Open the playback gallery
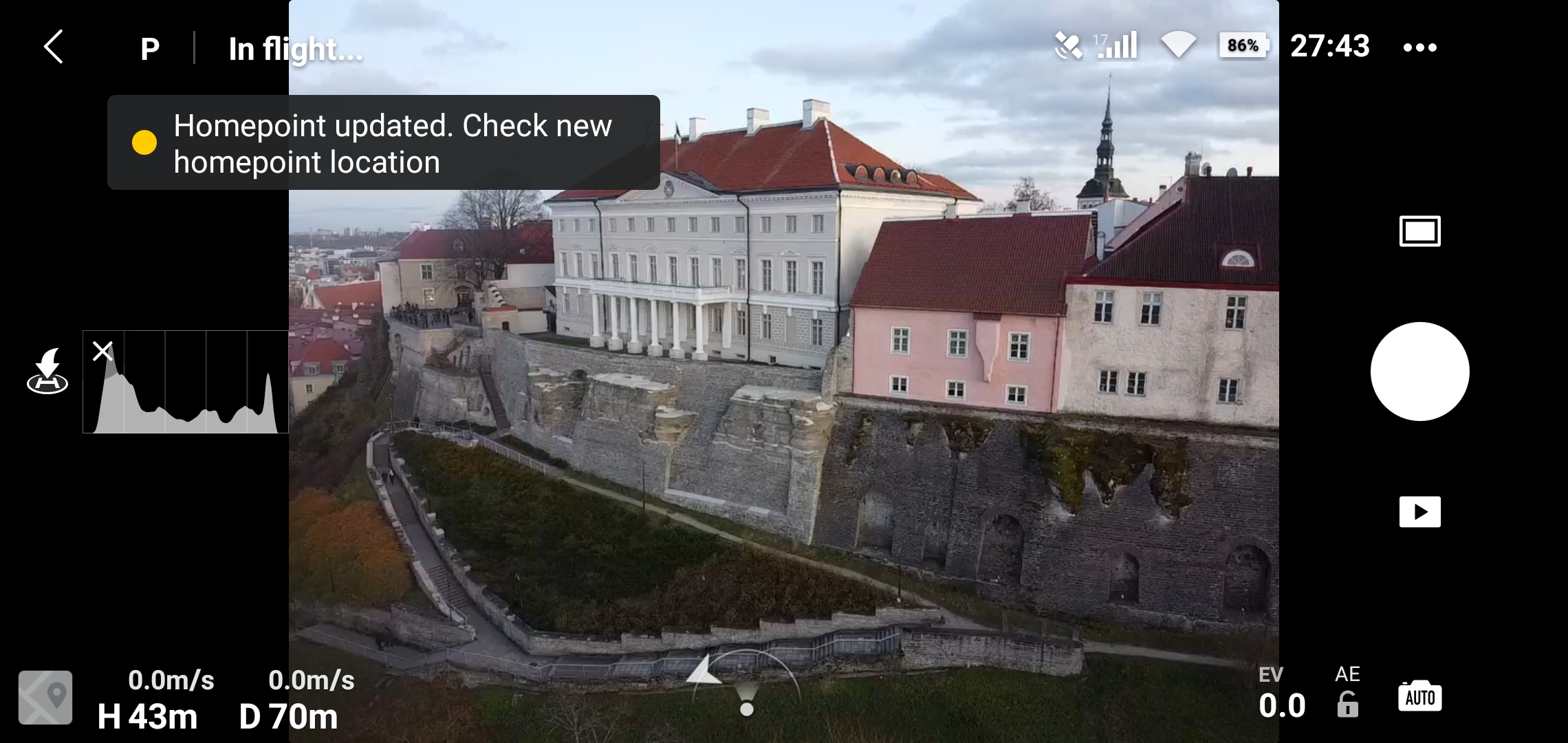1568x743 pixels. 1419,512
